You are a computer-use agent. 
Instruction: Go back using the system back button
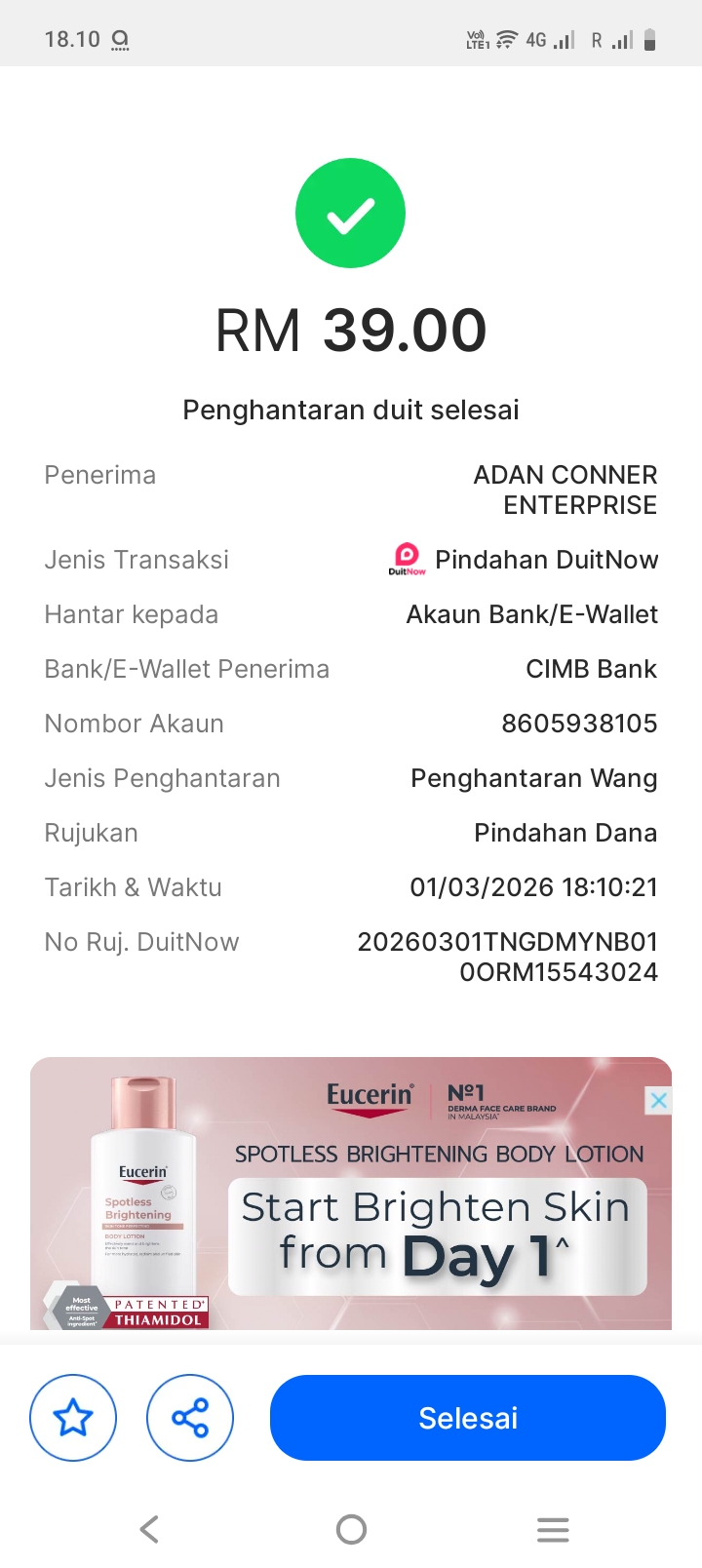pyautogui.click(x=149, y=1528)
